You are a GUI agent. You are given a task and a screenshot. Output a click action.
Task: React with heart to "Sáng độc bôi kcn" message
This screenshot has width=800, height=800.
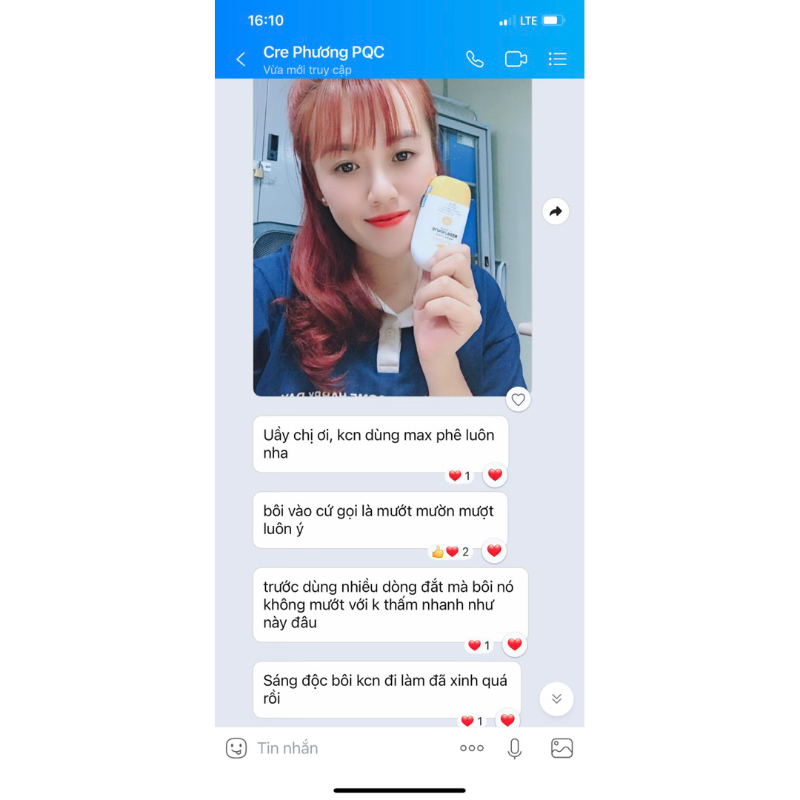507,720
